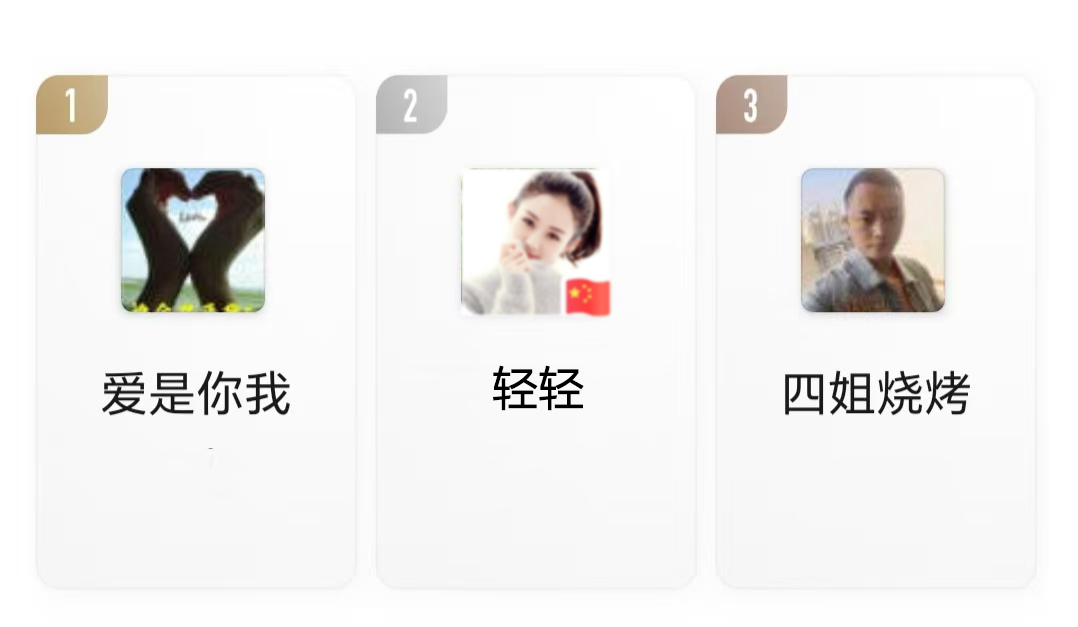This screenshot has height=627, width=1078.
Task: Open the rank 1 card 爱是你我
Action: tap(195, 331)
